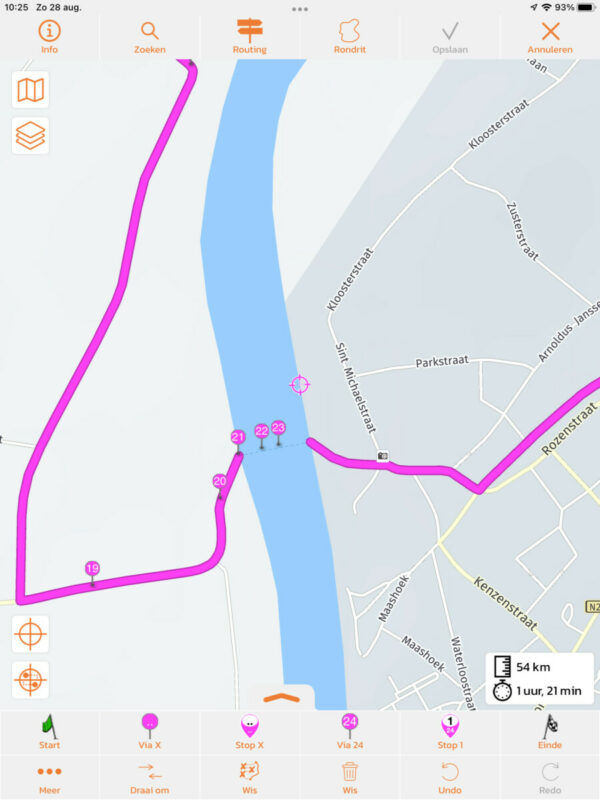Open Routing options
This screenshot has height=800, width=600.
(x=249, y=36)
